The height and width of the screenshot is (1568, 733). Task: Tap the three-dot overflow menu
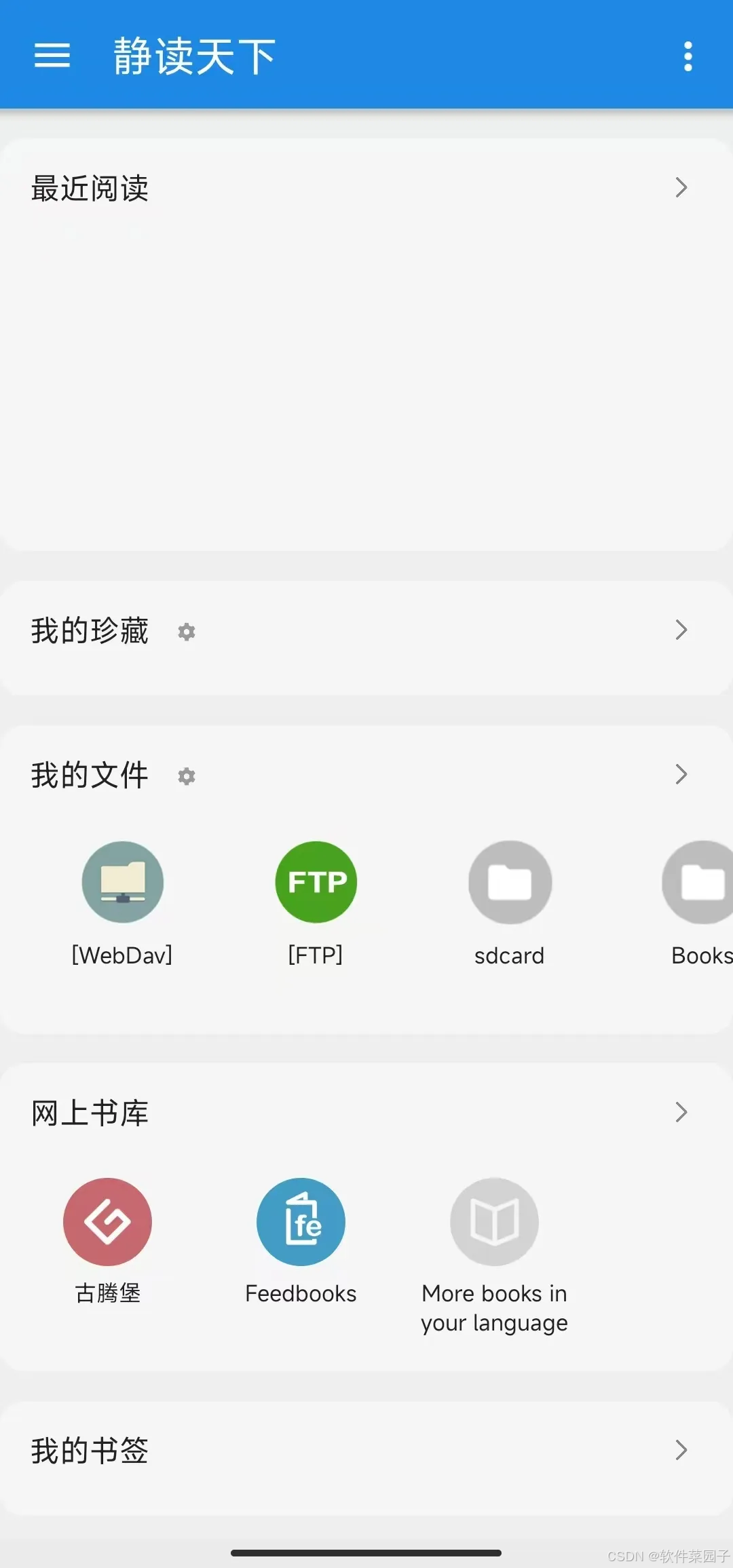pos(688,56)
